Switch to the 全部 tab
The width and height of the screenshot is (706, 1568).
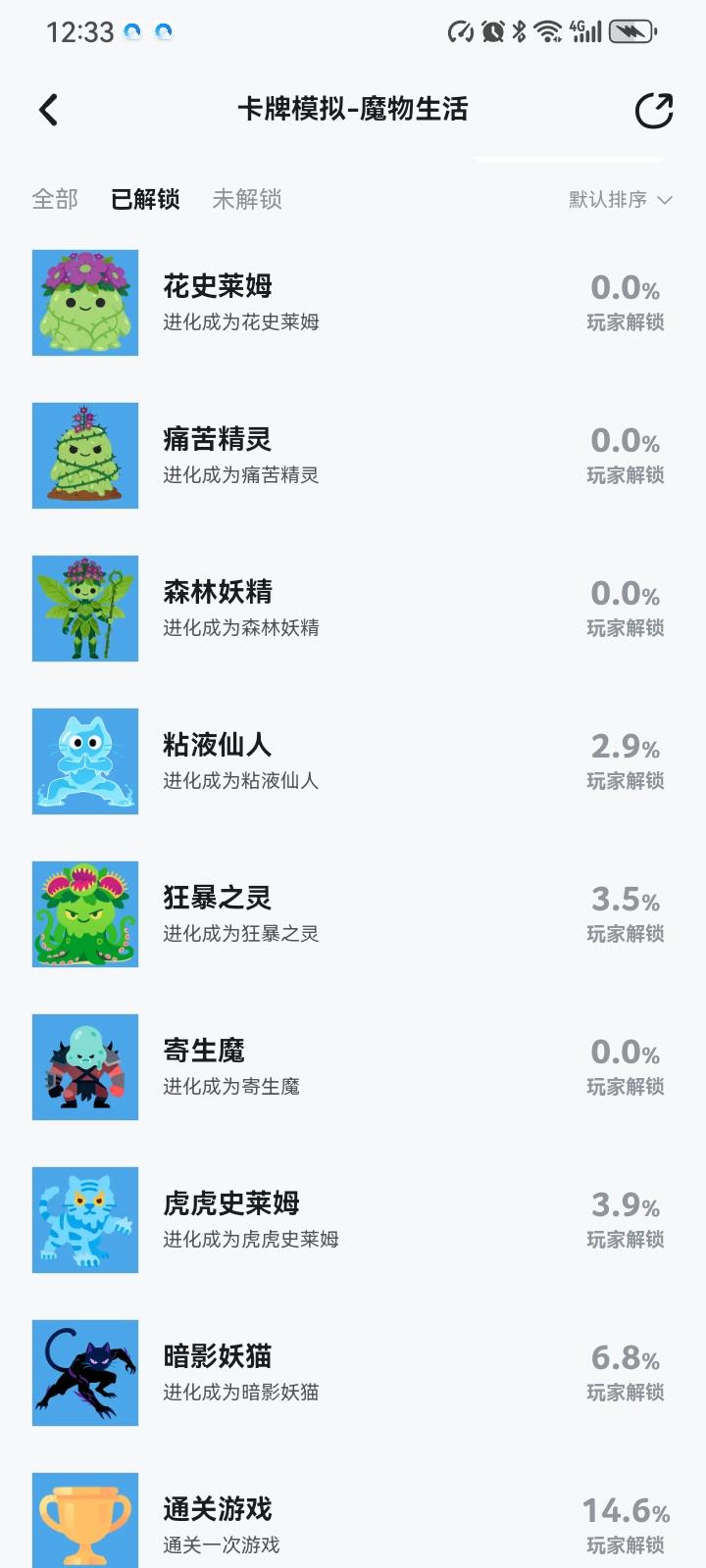coord(55,199)
